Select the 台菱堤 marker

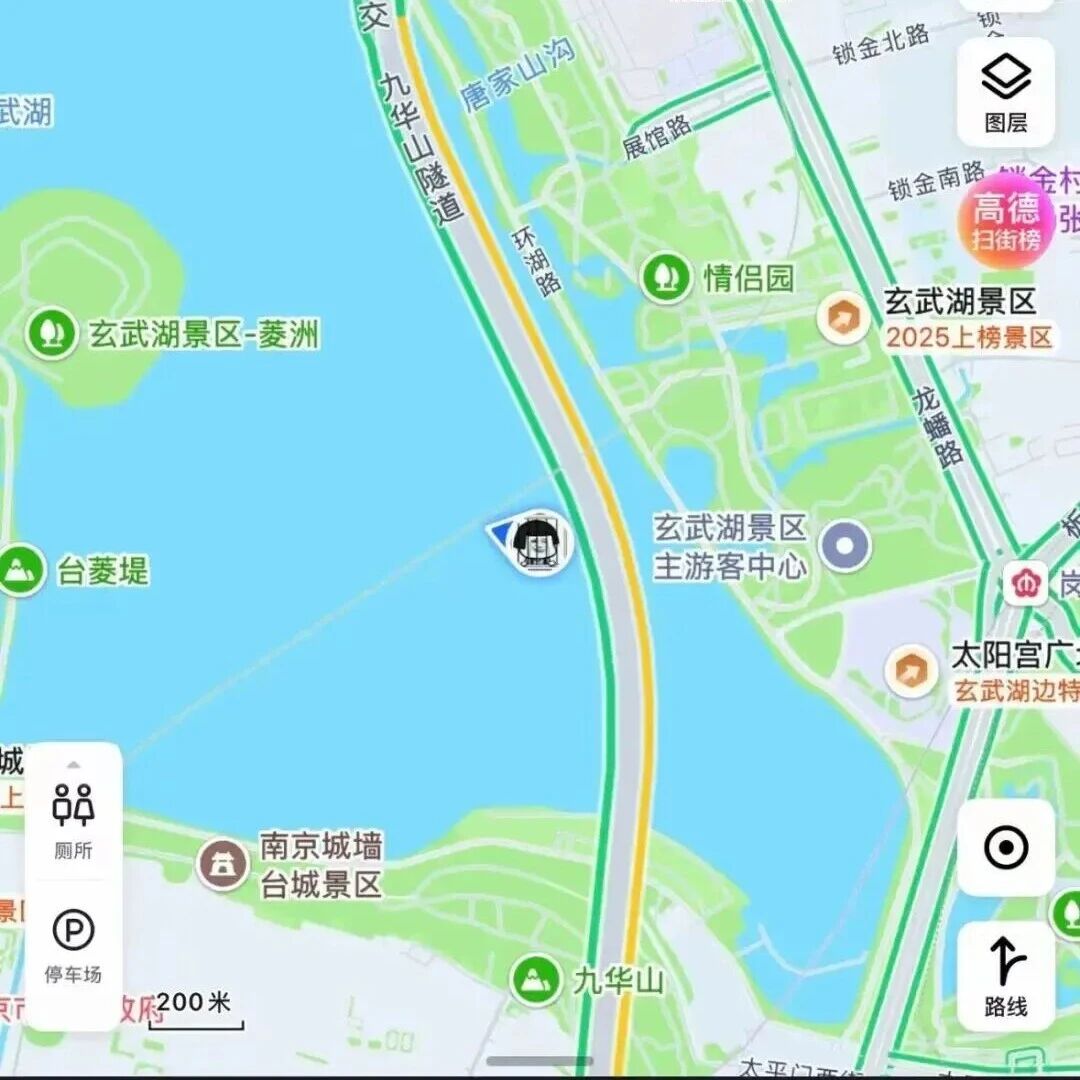pos(22,570)
